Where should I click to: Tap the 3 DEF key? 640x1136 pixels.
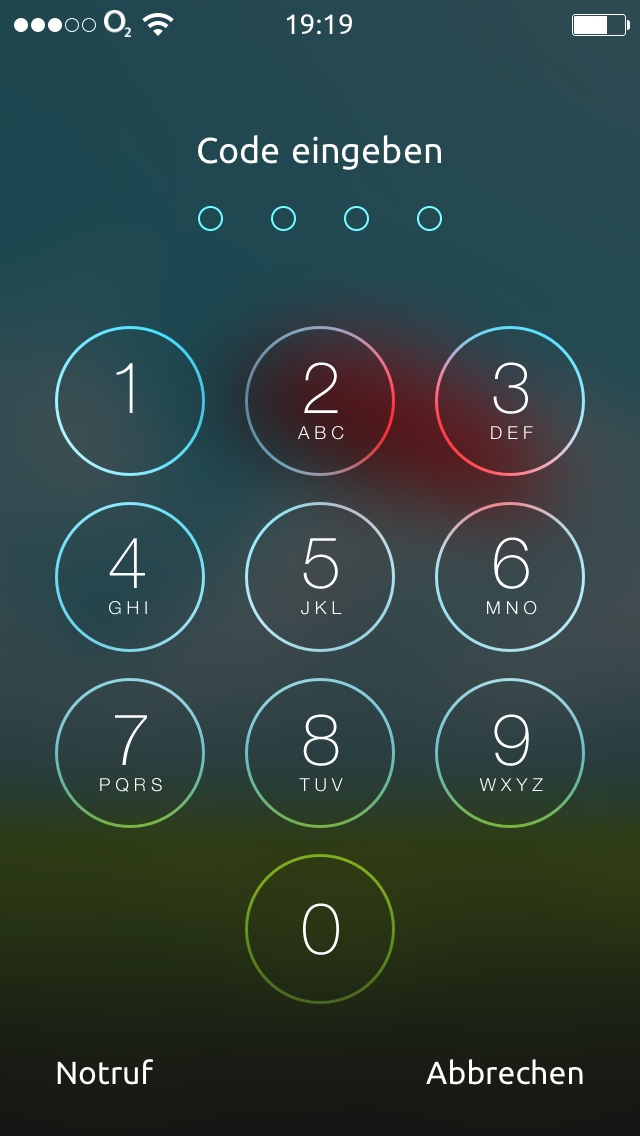coord(510,401)
